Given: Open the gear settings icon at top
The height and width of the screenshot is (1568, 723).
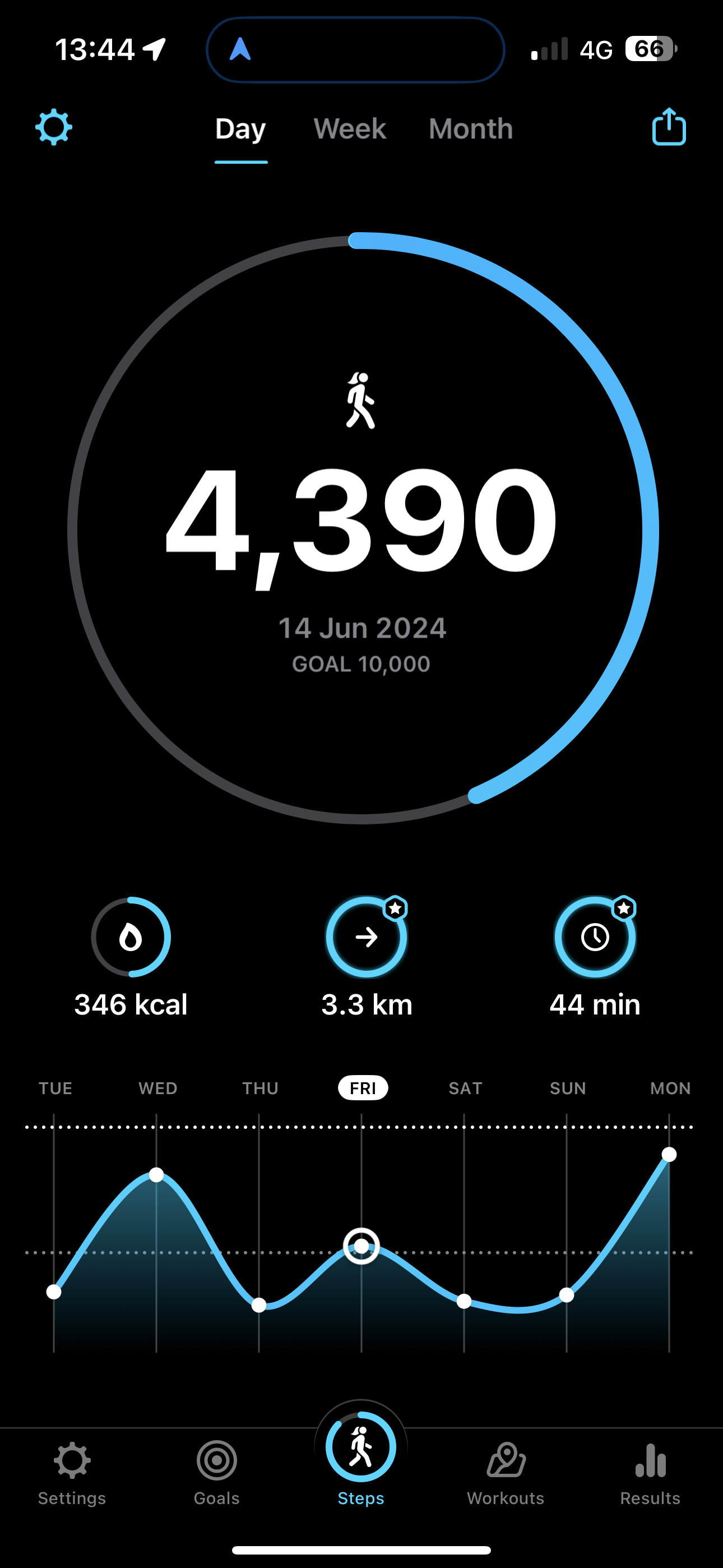Looking at the screenshot, I should point(54,127).
